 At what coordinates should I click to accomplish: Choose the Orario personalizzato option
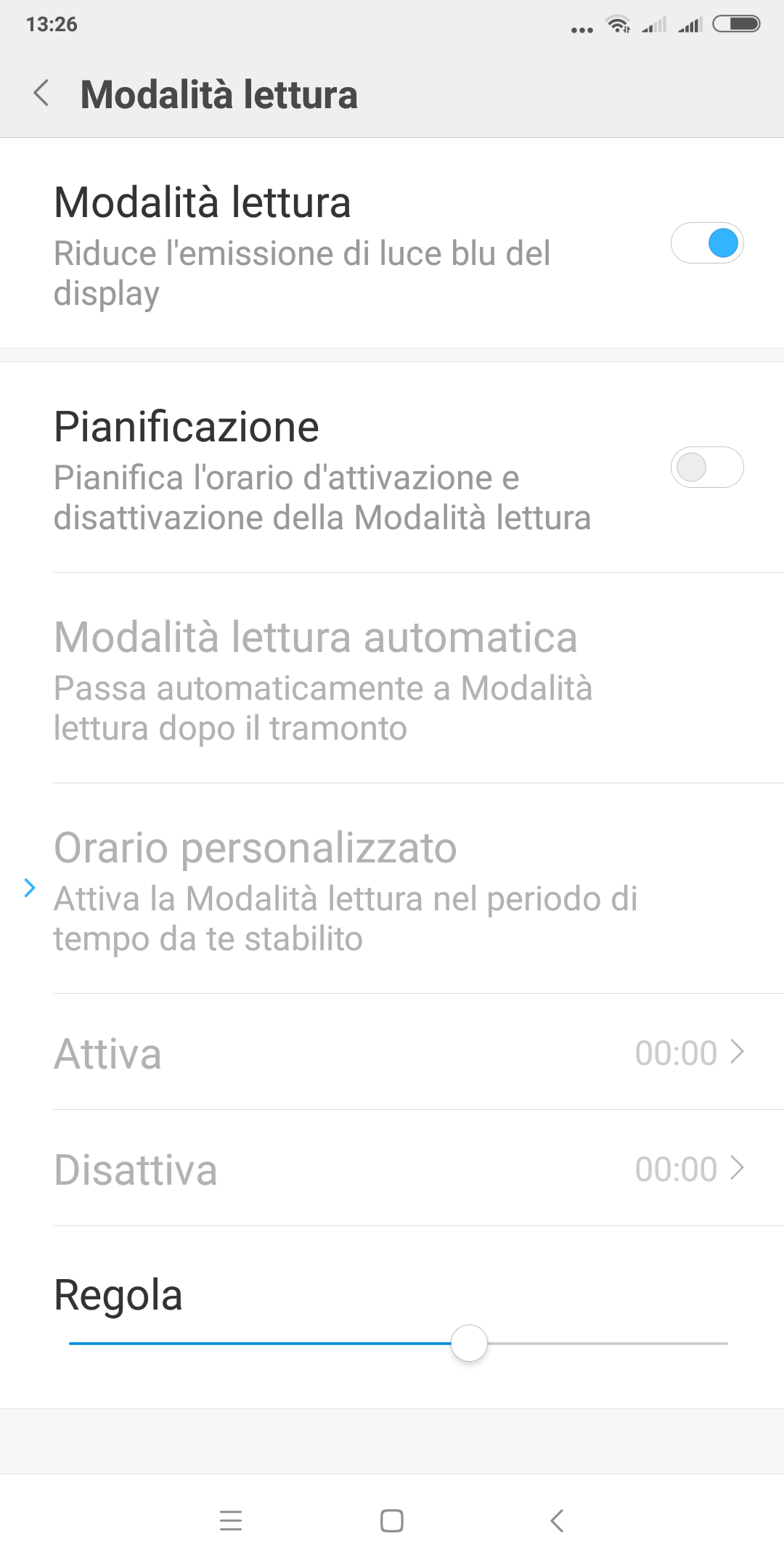coord(392,889)
